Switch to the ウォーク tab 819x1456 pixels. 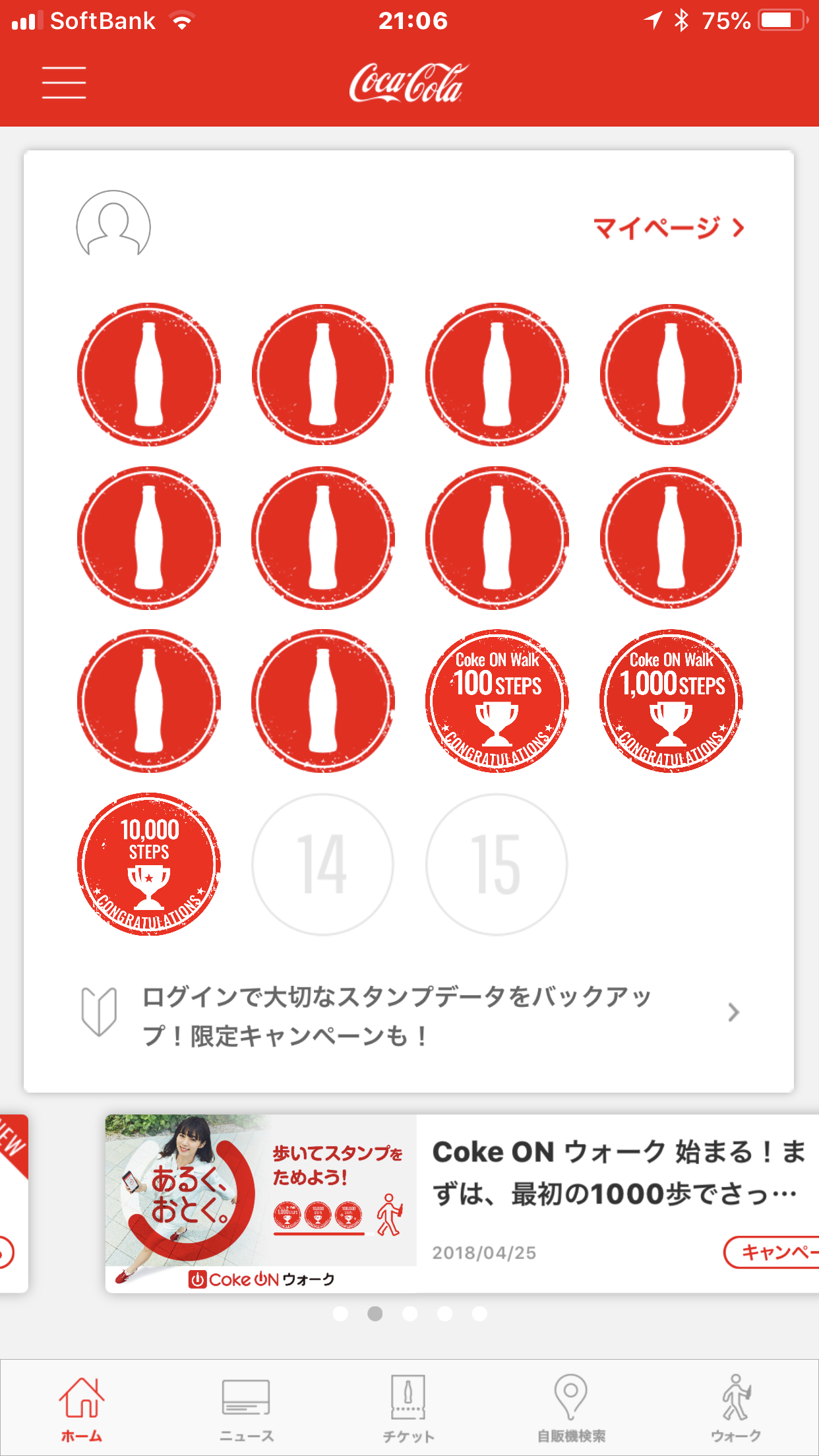coord(736,1407)
